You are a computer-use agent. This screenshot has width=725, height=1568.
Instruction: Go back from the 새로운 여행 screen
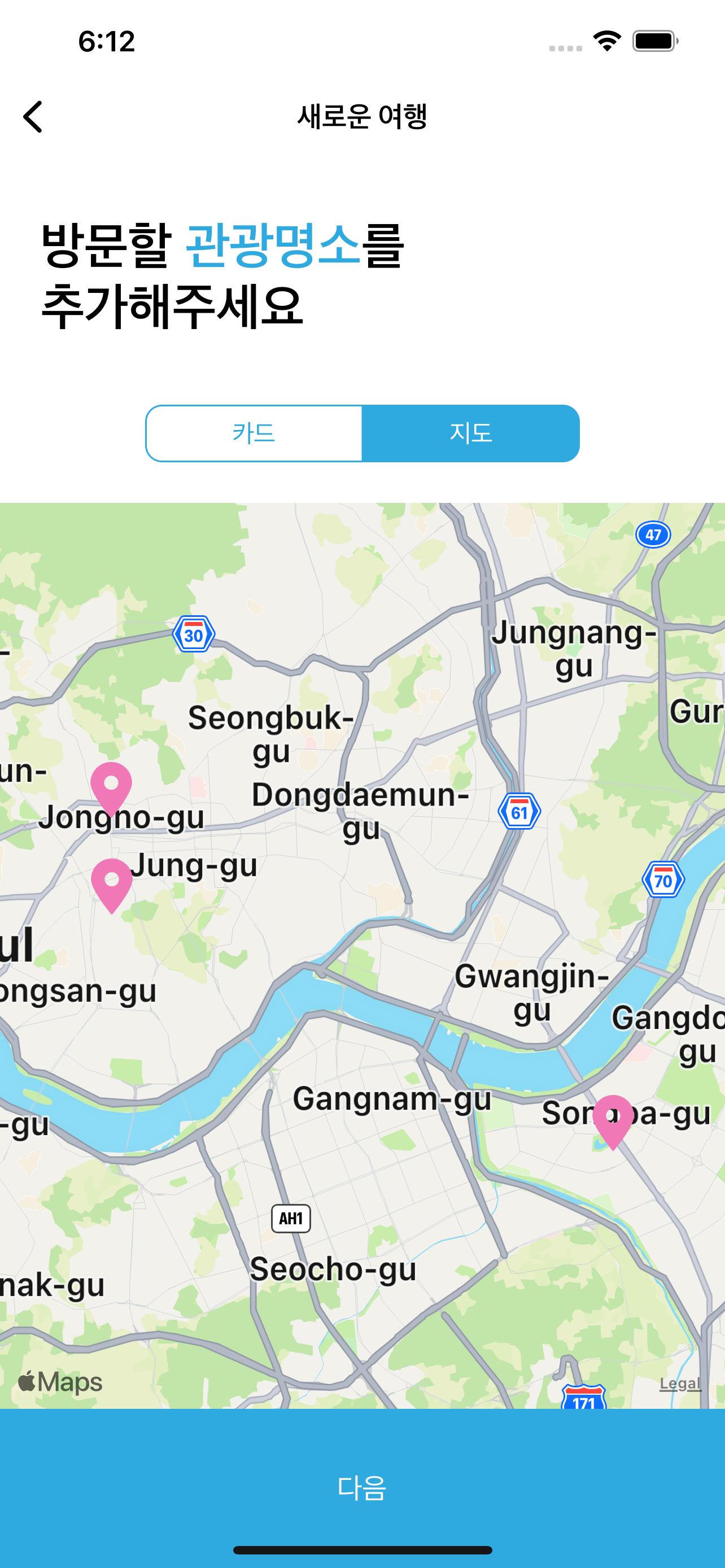point(33,116)
